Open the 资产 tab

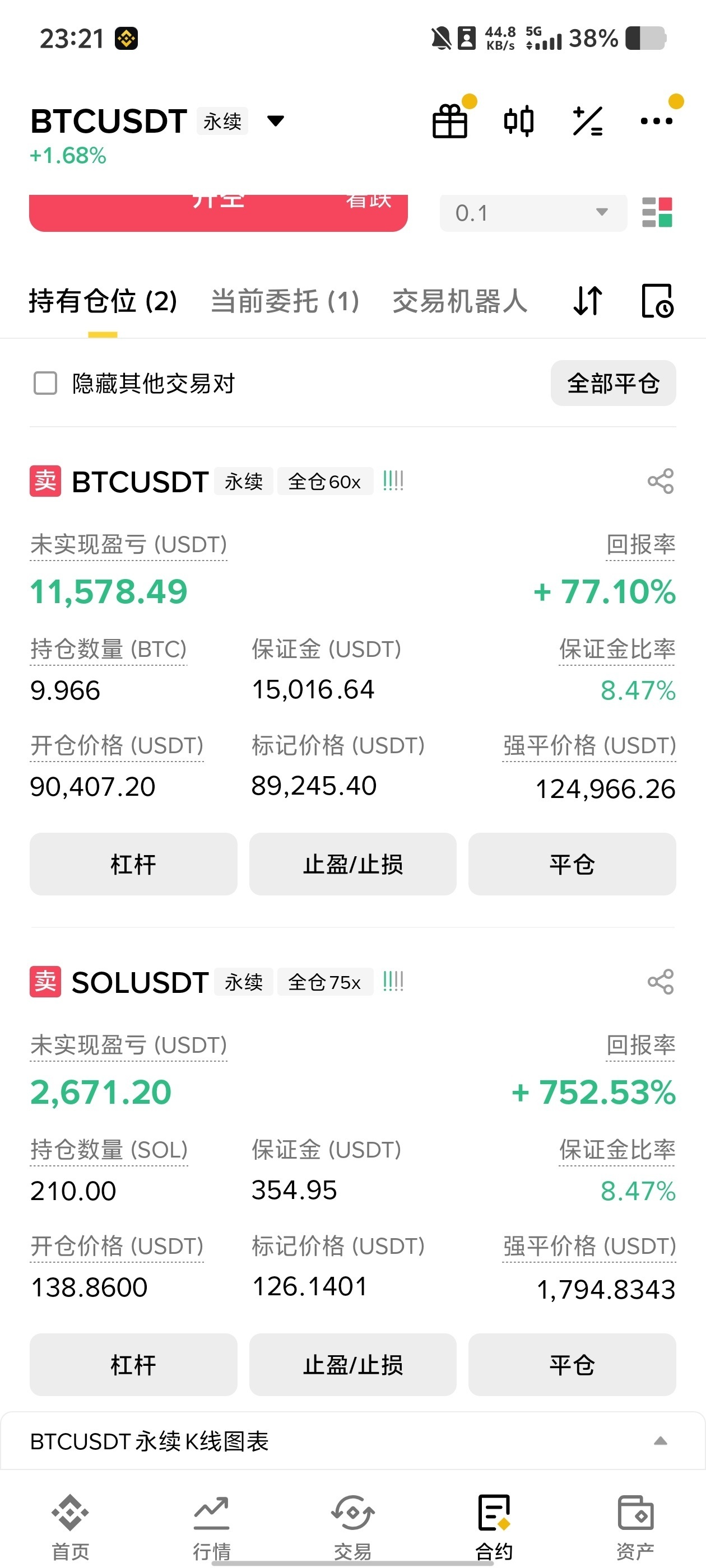pyautogui.click(x=635, y=1525)
